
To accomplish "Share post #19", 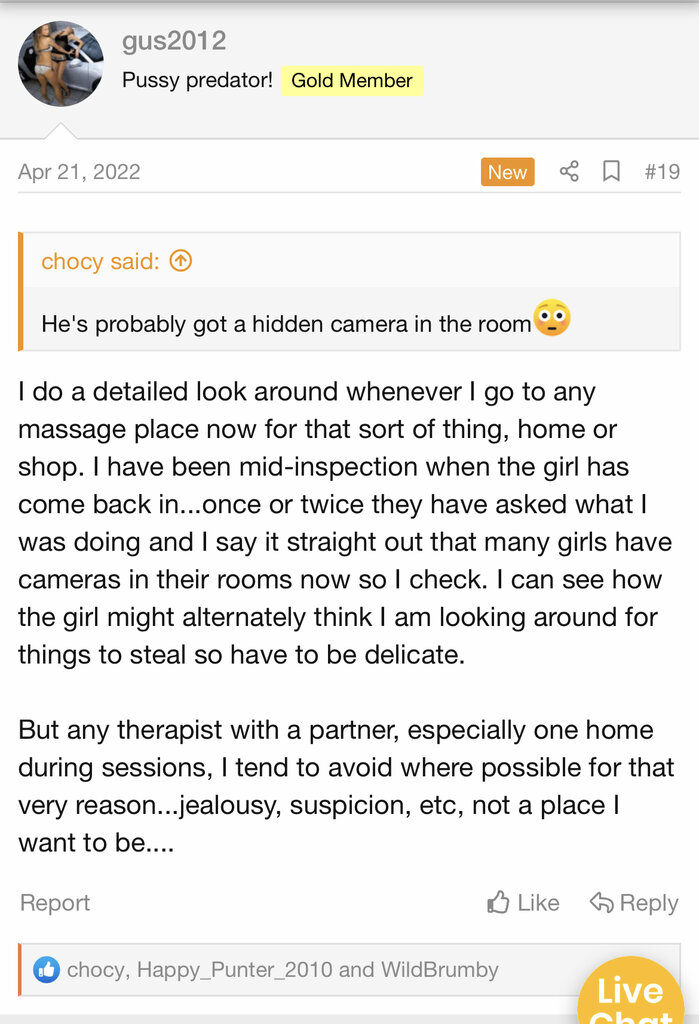I will click(x=569, y=171).
